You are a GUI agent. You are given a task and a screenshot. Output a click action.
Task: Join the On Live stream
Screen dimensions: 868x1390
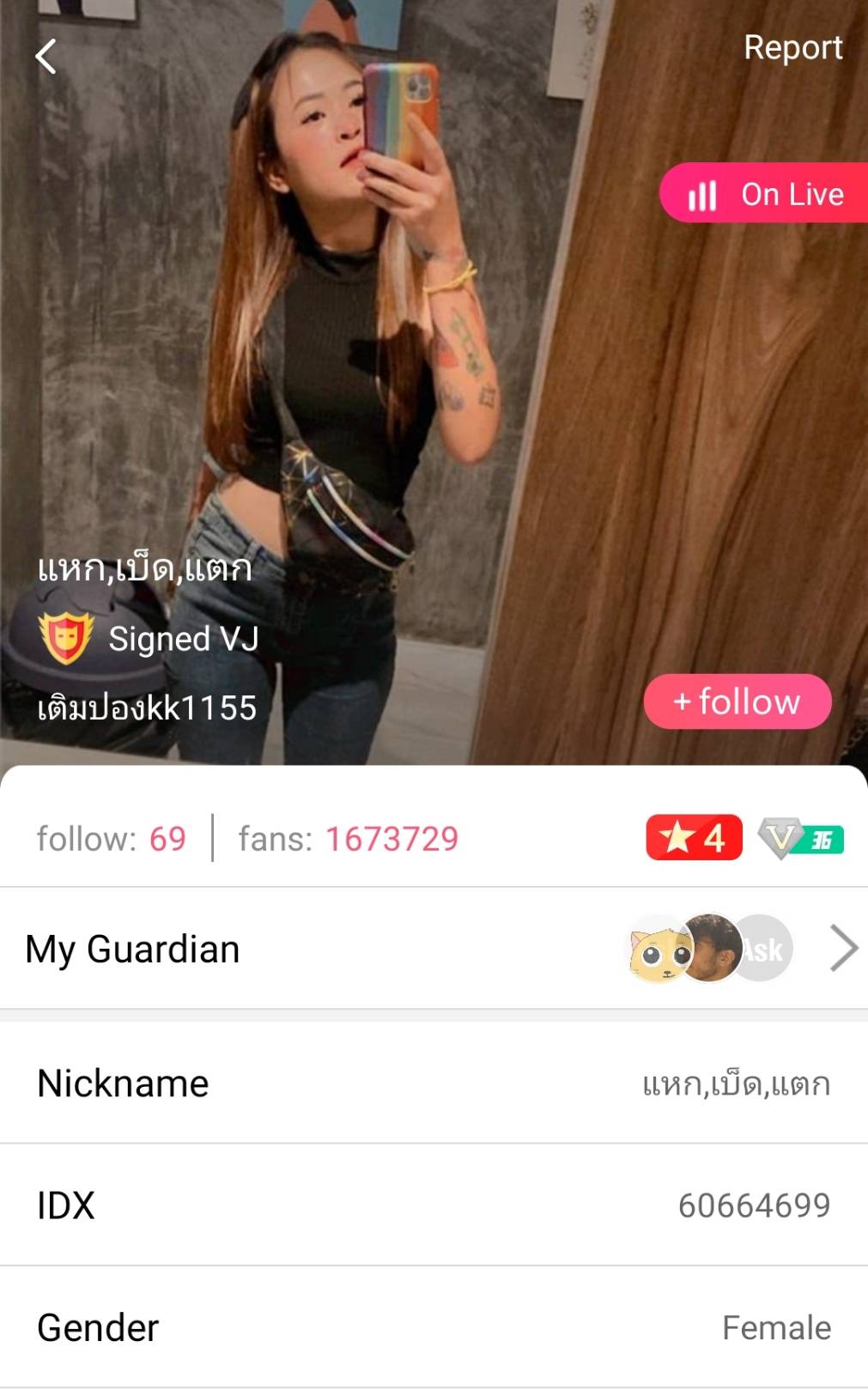pyautogui.click(x=764, y=194)
